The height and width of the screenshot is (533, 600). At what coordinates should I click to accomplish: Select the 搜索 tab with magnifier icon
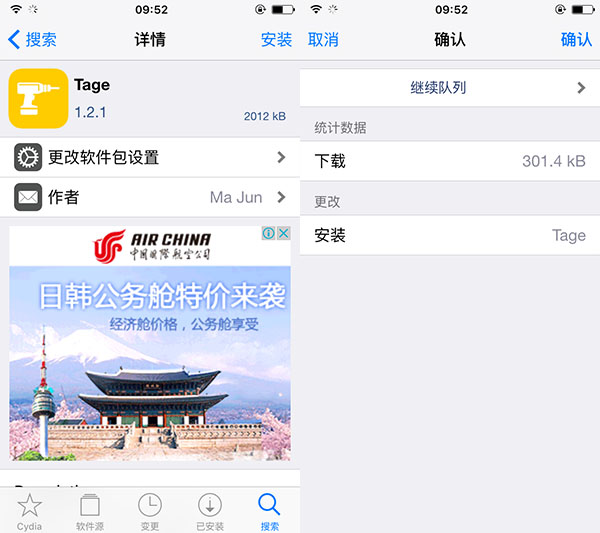click(270, 511)
